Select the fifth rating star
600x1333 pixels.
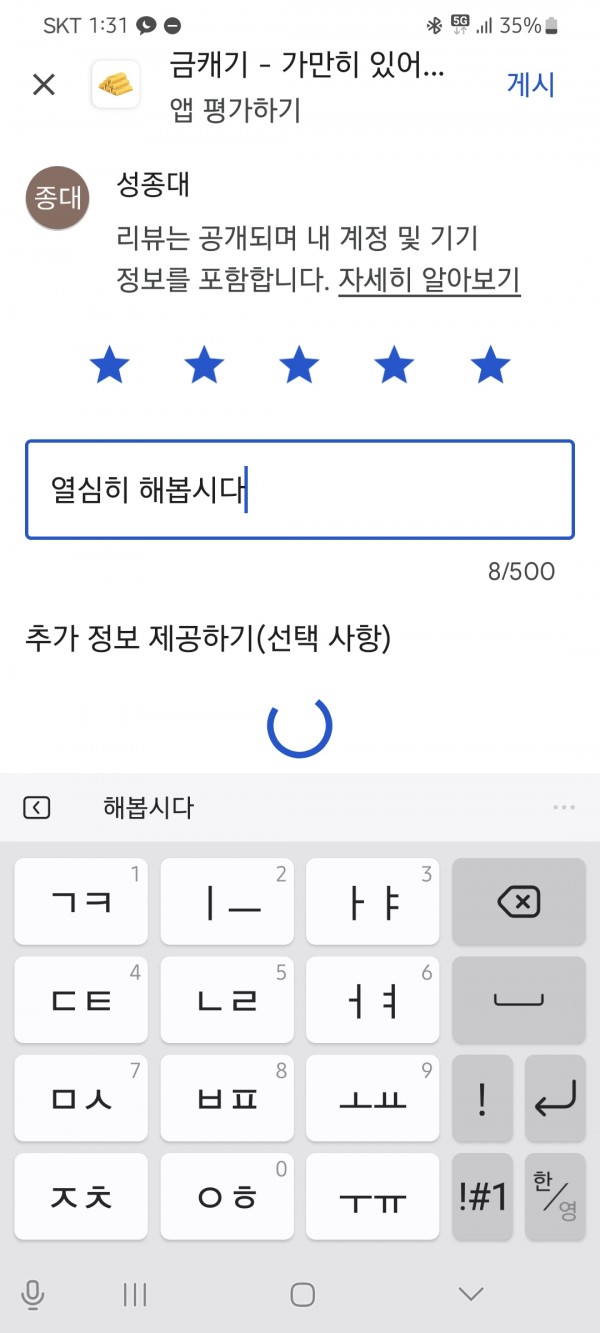[x=490, y=366]
